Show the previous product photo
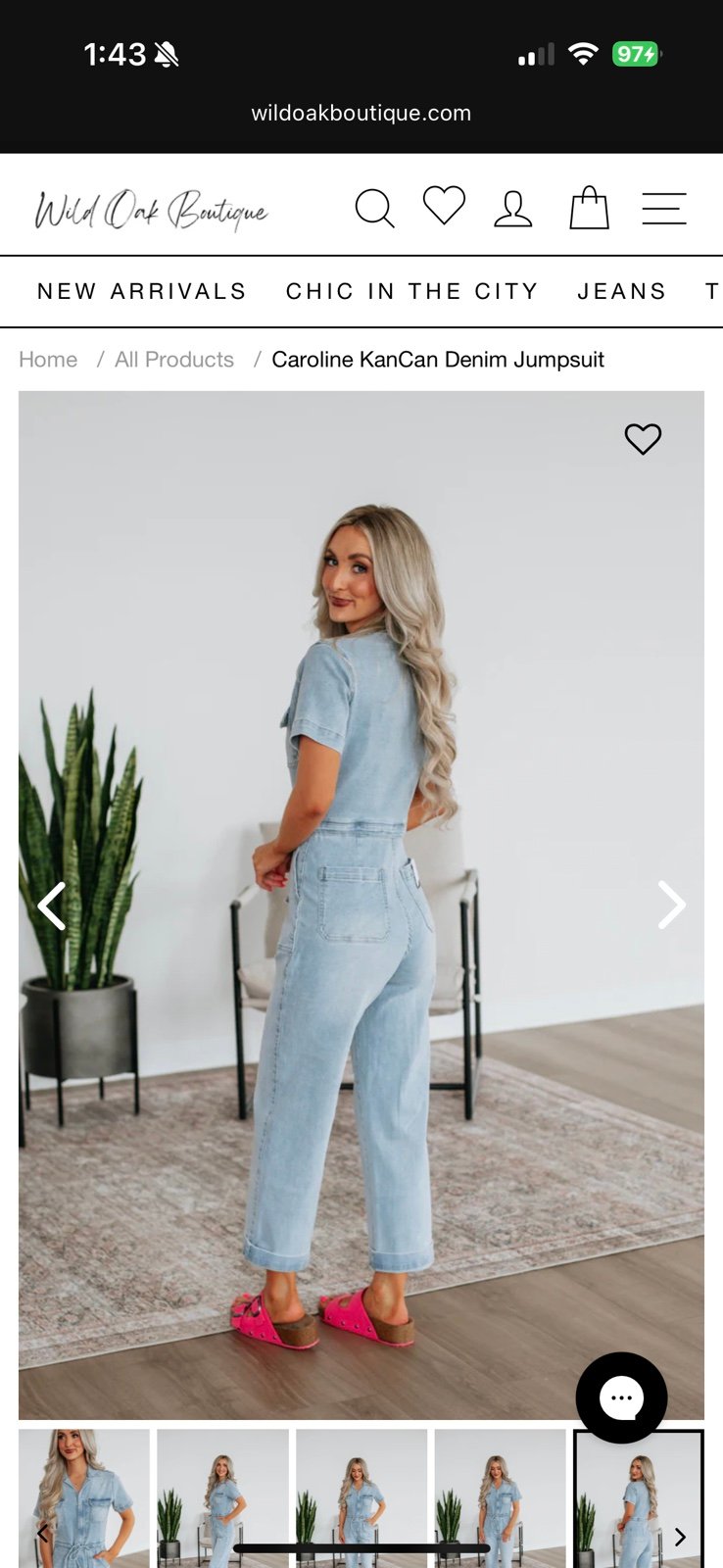Screen dimensions: 723x1568 pyautogui.click(x=51, y=906)
